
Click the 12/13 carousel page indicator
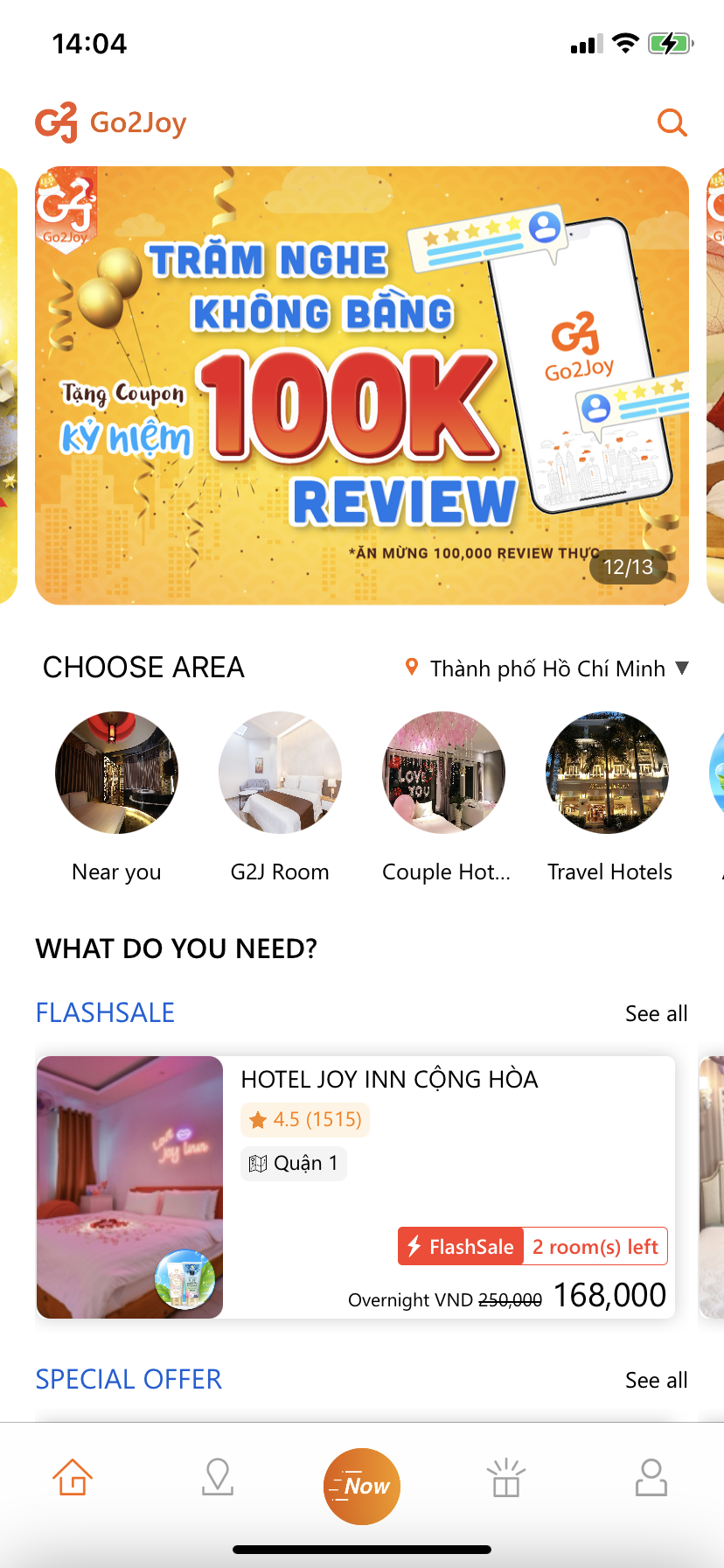[627, 566]
